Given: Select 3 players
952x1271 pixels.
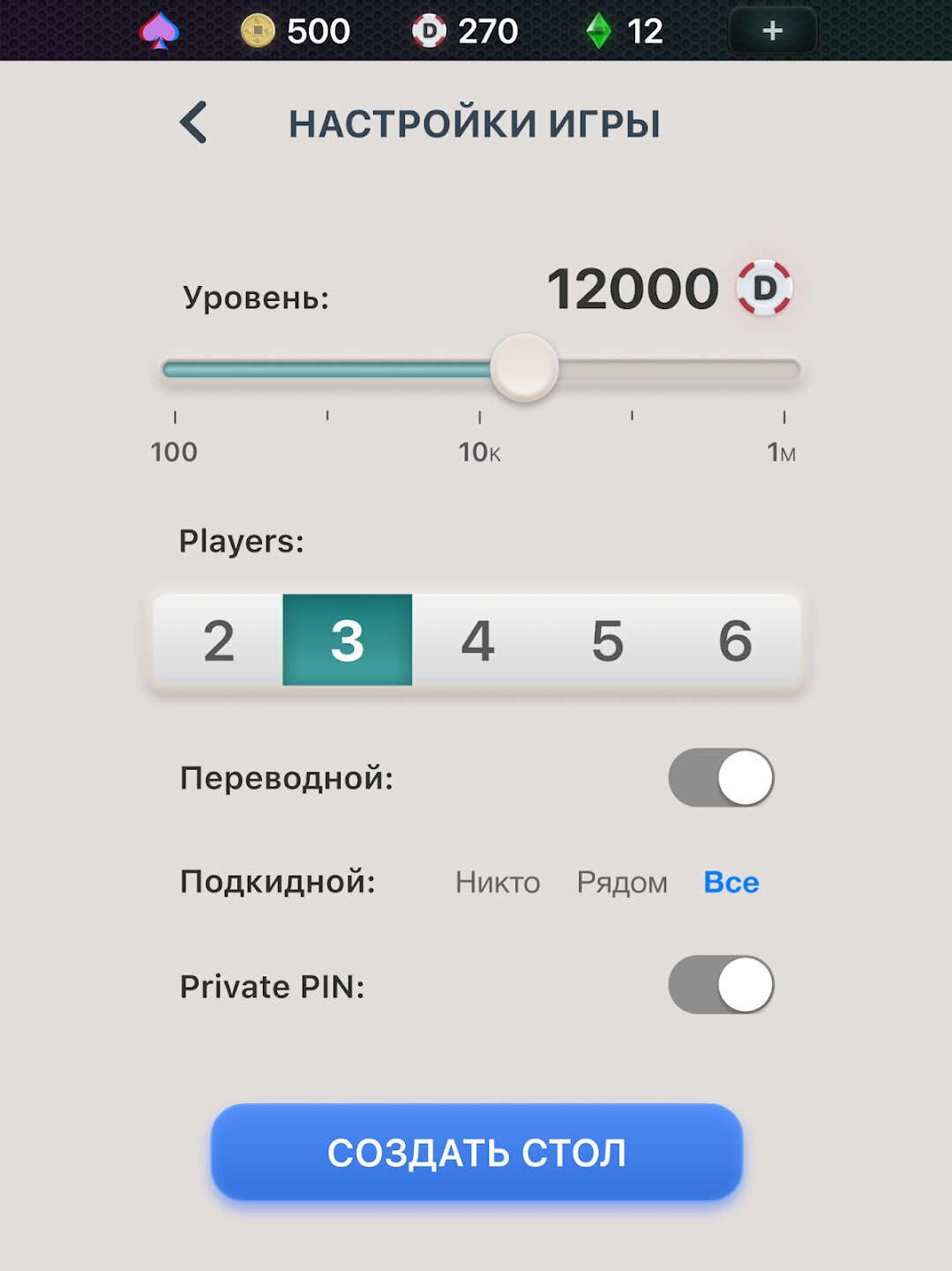Looking at the screenshot, I should click(348, 640).
